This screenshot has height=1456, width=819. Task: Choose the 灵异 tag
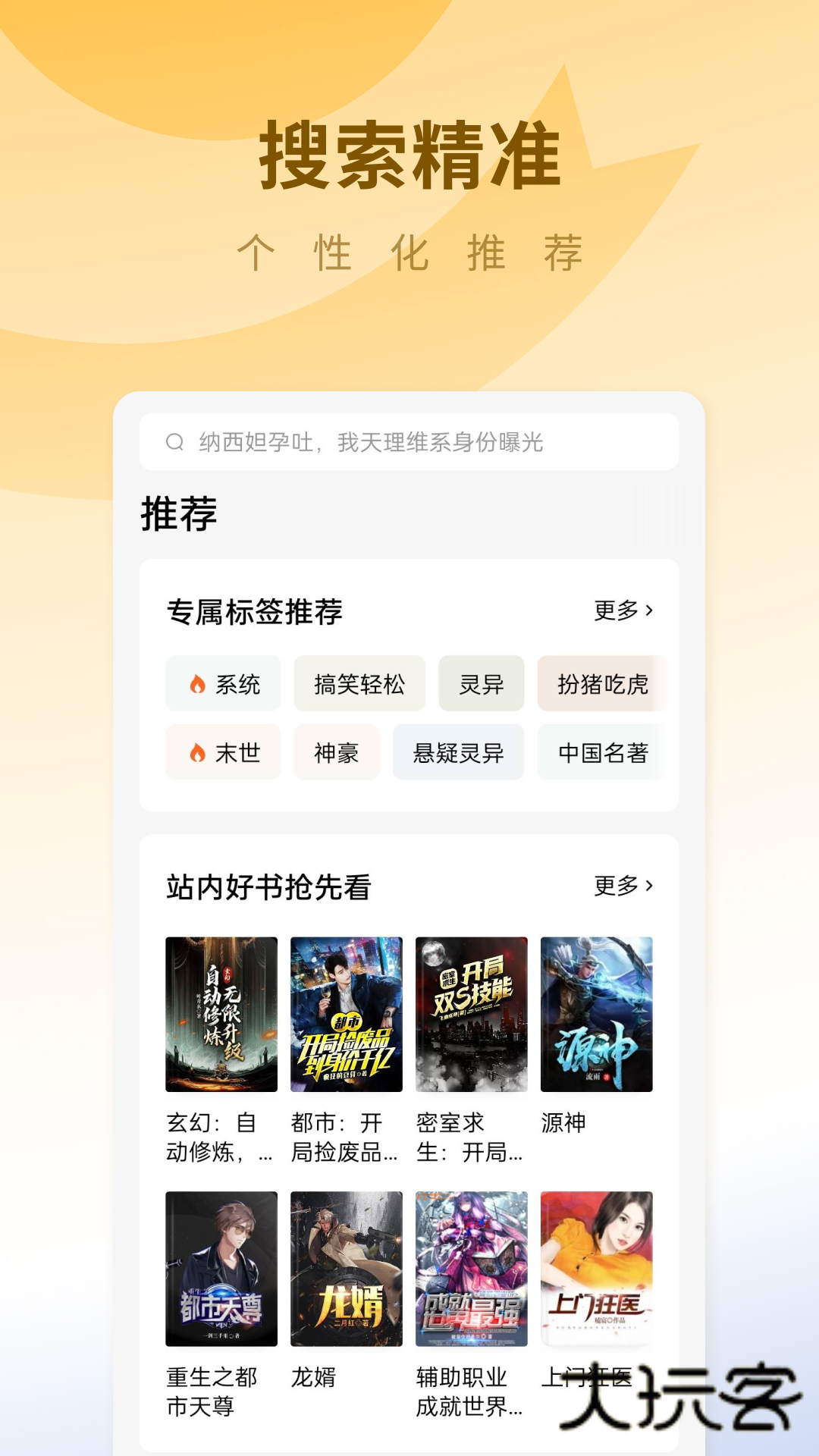pyautogui.click(x=481, y=683)
